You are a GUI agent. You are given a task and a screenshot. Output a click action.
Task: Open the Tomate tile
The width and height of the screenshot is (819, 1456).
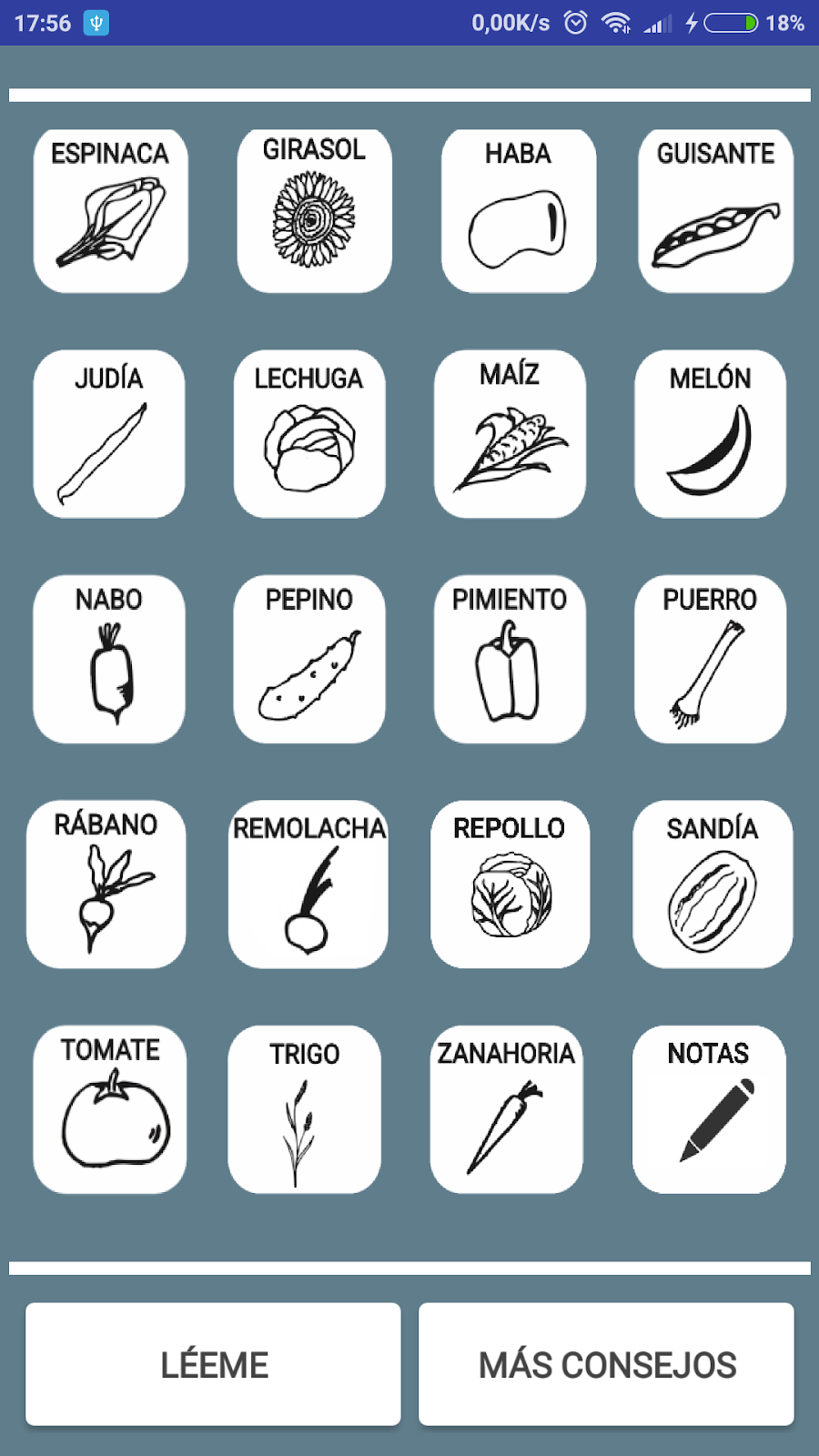(110, 1109)
